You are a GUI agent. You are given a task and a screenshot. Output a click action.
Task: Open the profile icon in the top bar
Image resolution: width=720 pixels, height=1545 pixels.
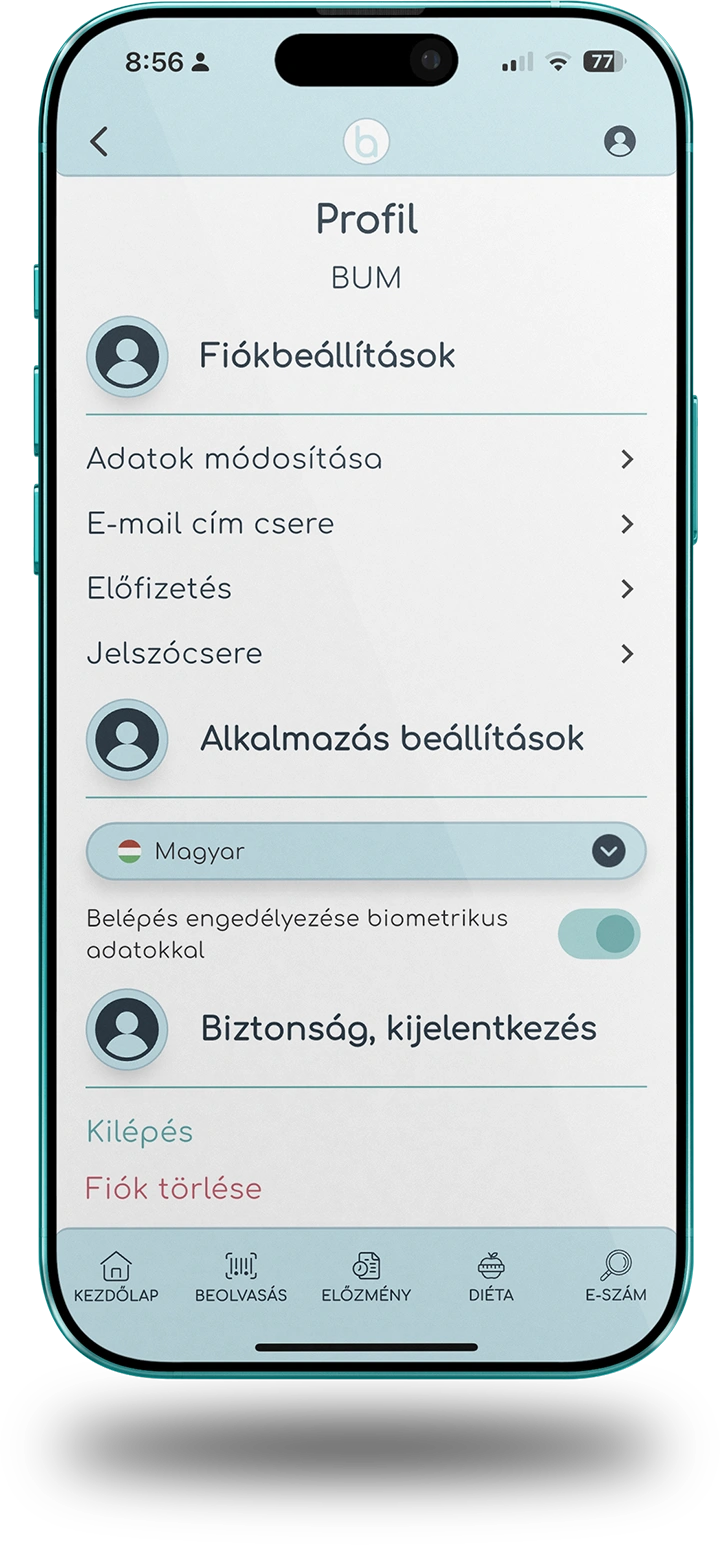click(x=619, y=141)
